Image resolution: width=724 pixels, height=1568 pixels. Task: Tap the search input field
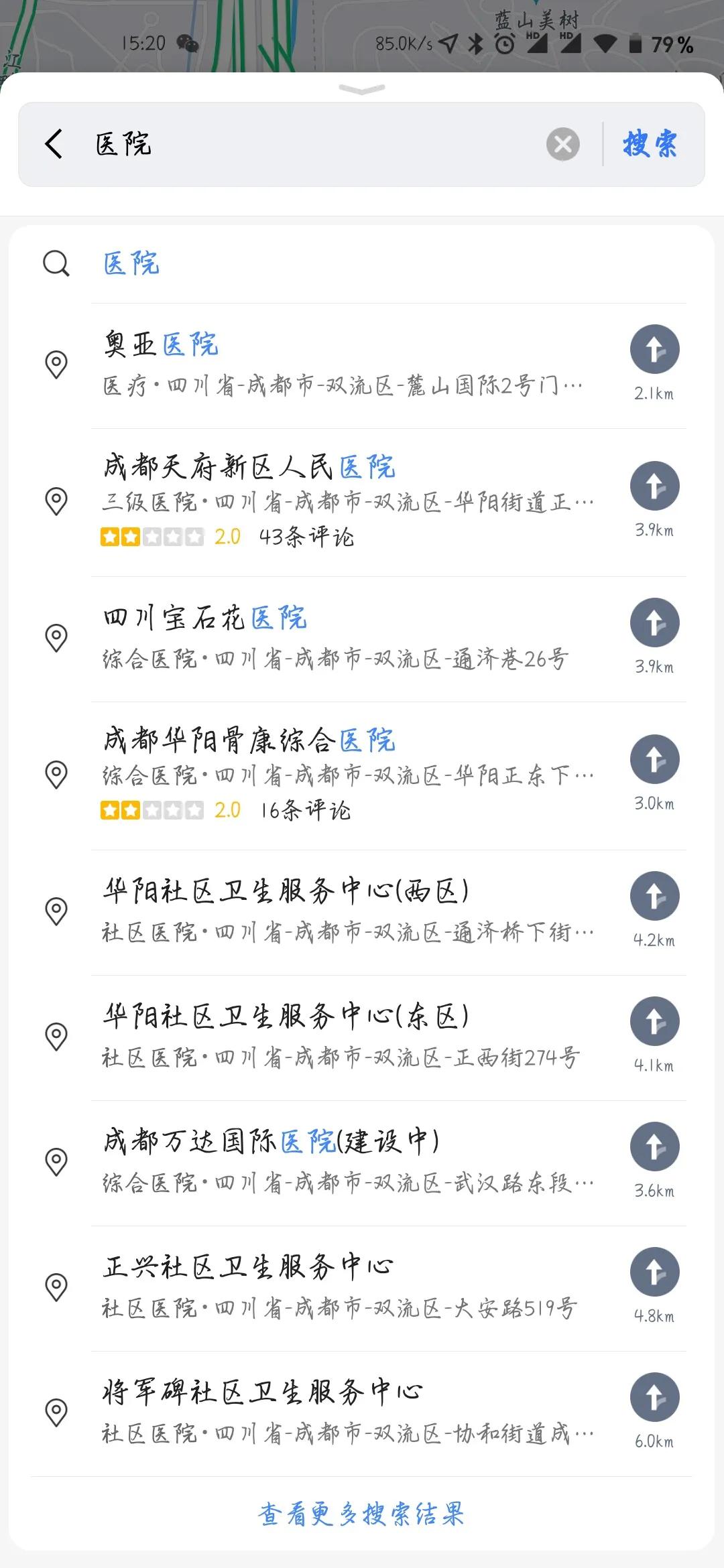point(302,143)
